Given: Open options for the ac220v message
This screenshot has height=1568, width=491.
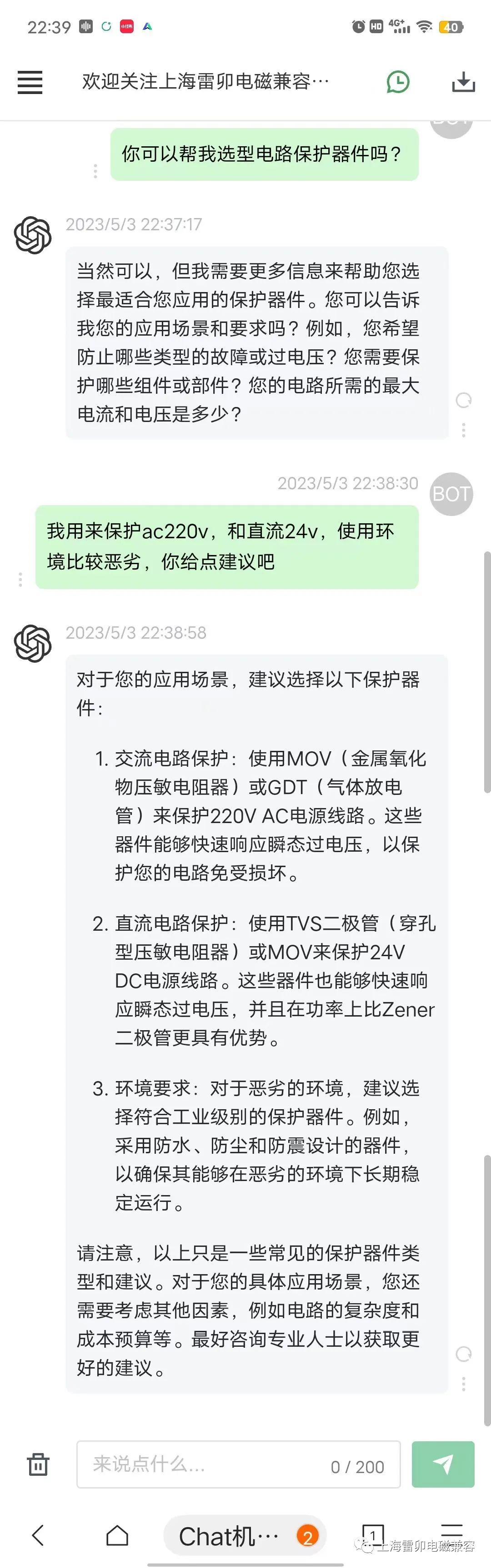Looking at the screenshot, I should point(20,580).
